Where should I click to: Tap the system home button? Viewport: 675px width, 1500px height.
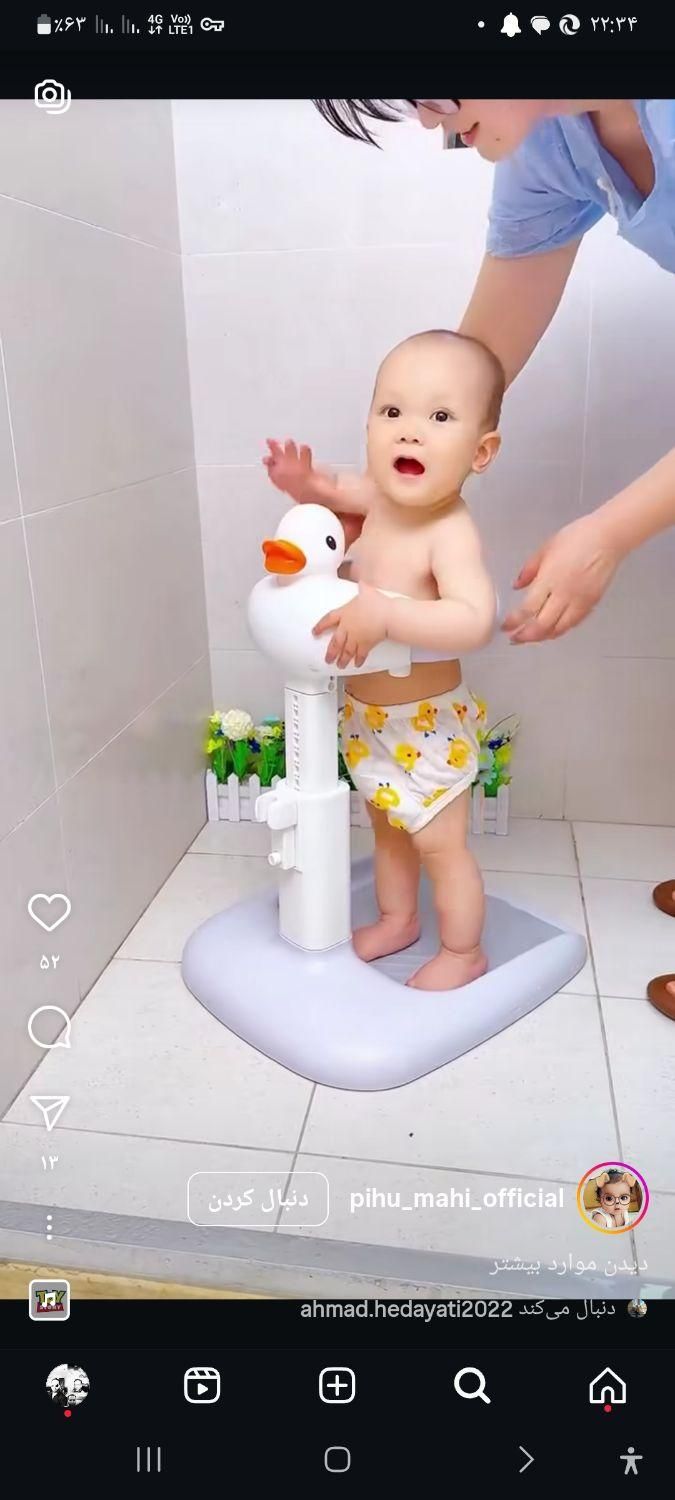click(x=337, y=1460)
